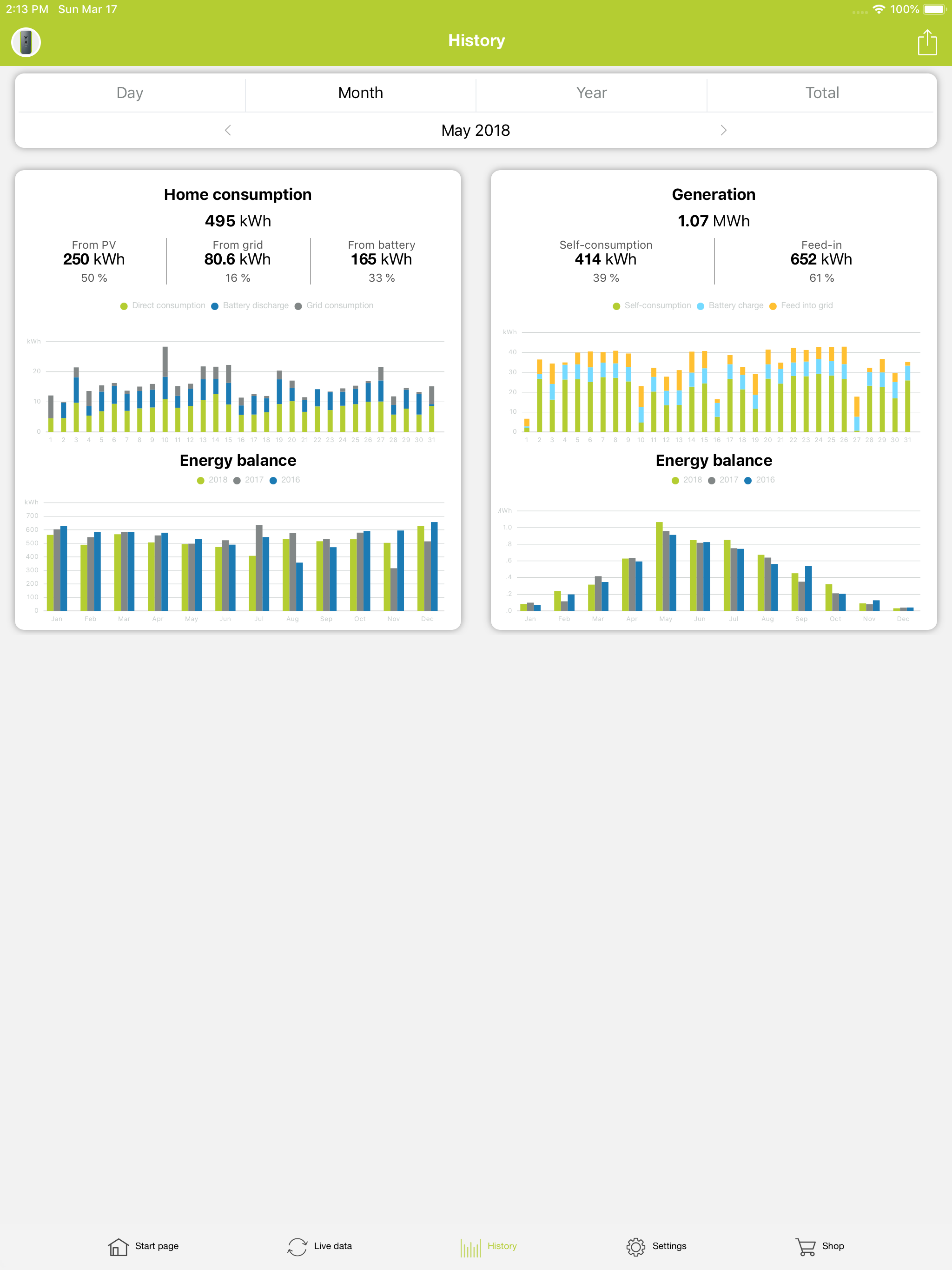Open Settings via the gear icon
The height and width of the screenshot is (1270, 952).
635,1245
